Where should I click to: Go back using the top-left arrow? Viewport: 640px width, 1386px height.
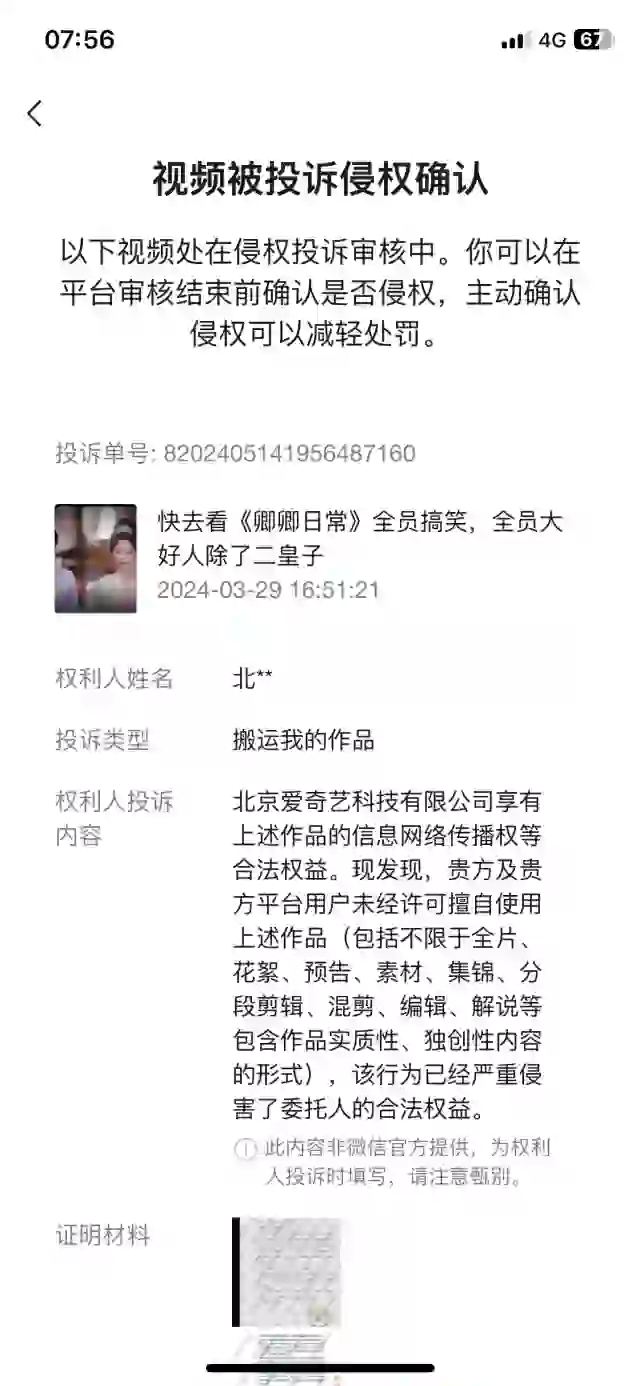click(35, 113)
